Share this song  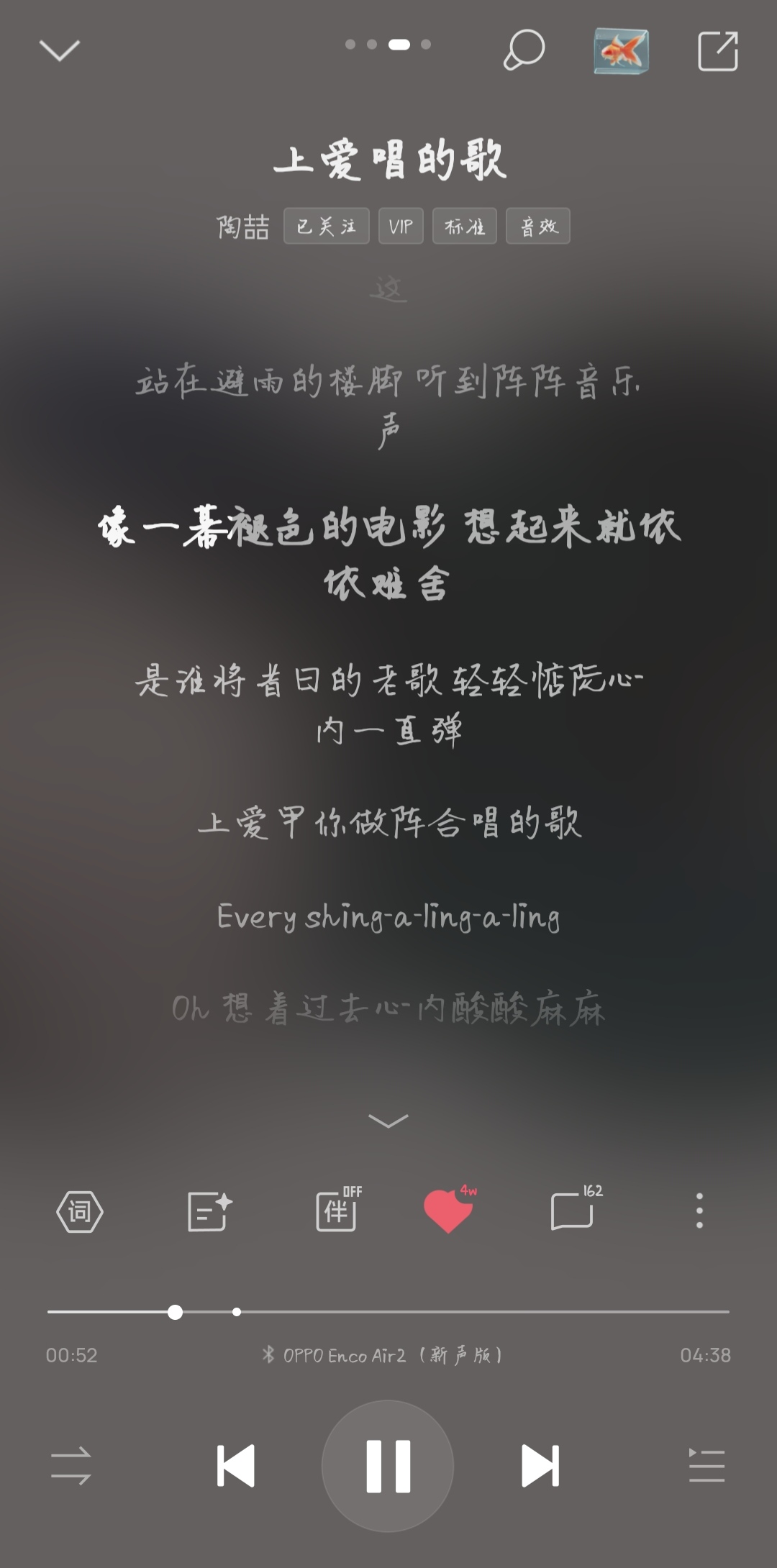(x=717, y=51)
